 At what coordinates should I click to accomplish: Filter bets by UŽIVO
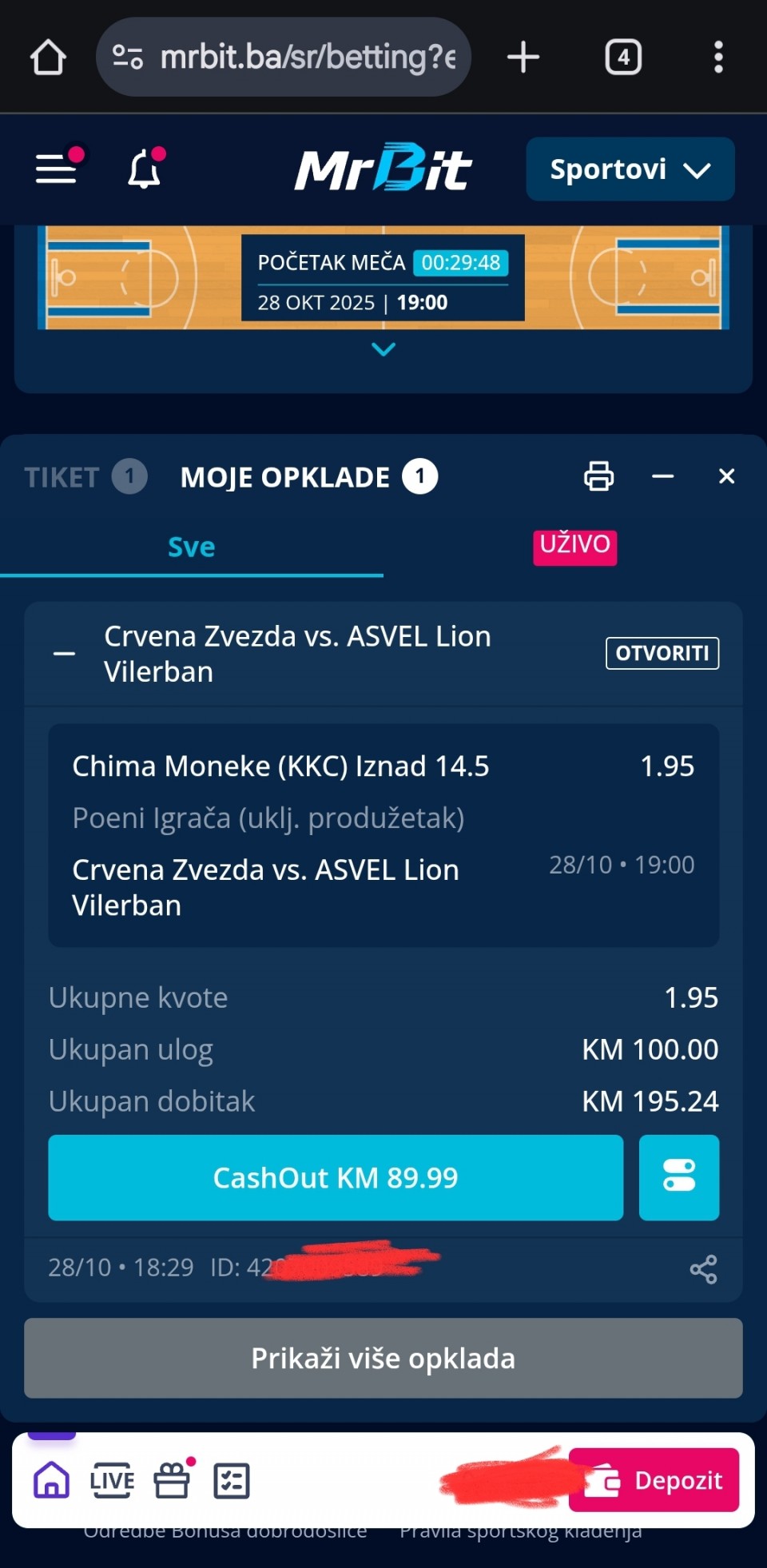(x=574, y=547)
